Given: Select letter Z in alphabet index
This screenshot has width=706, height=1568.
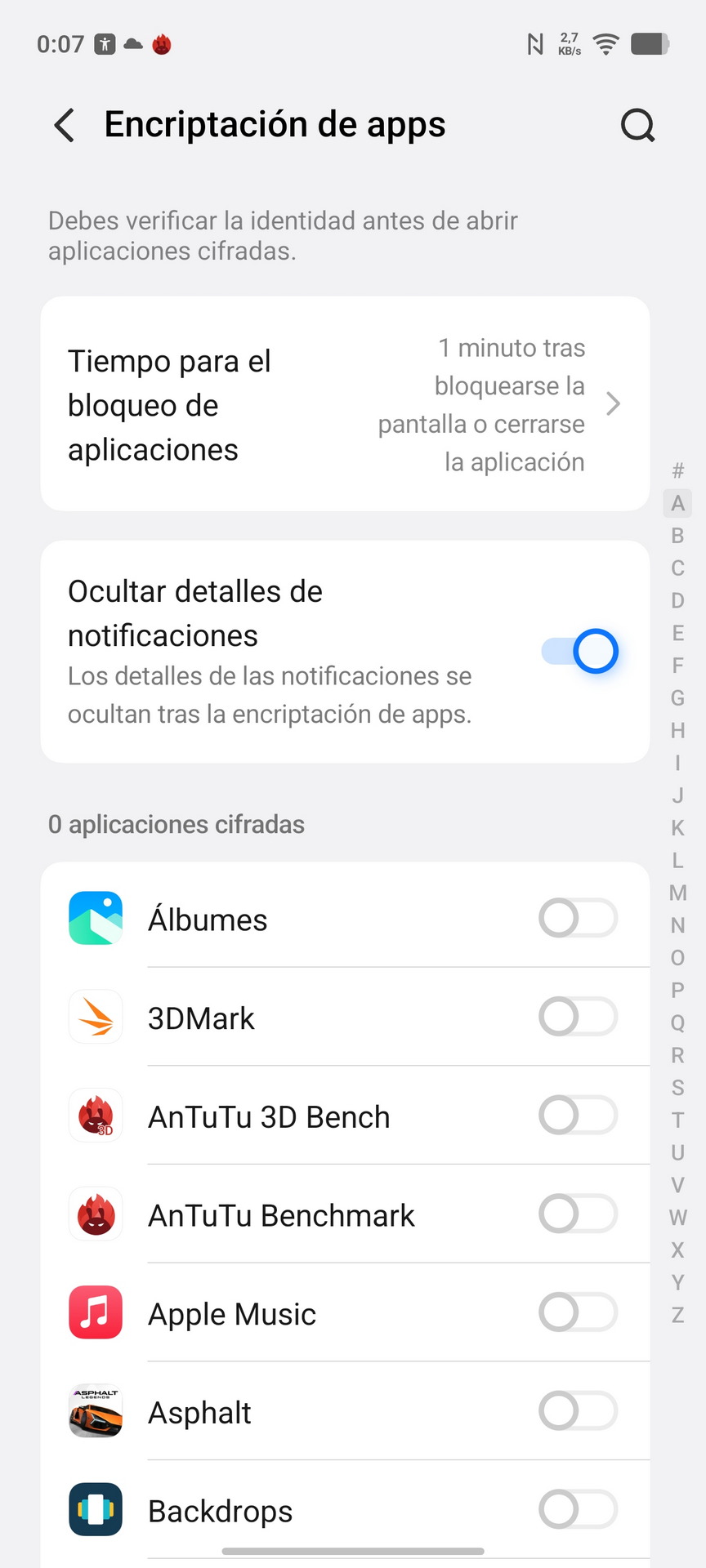Looking at the screenshot, I should 677,1315.
